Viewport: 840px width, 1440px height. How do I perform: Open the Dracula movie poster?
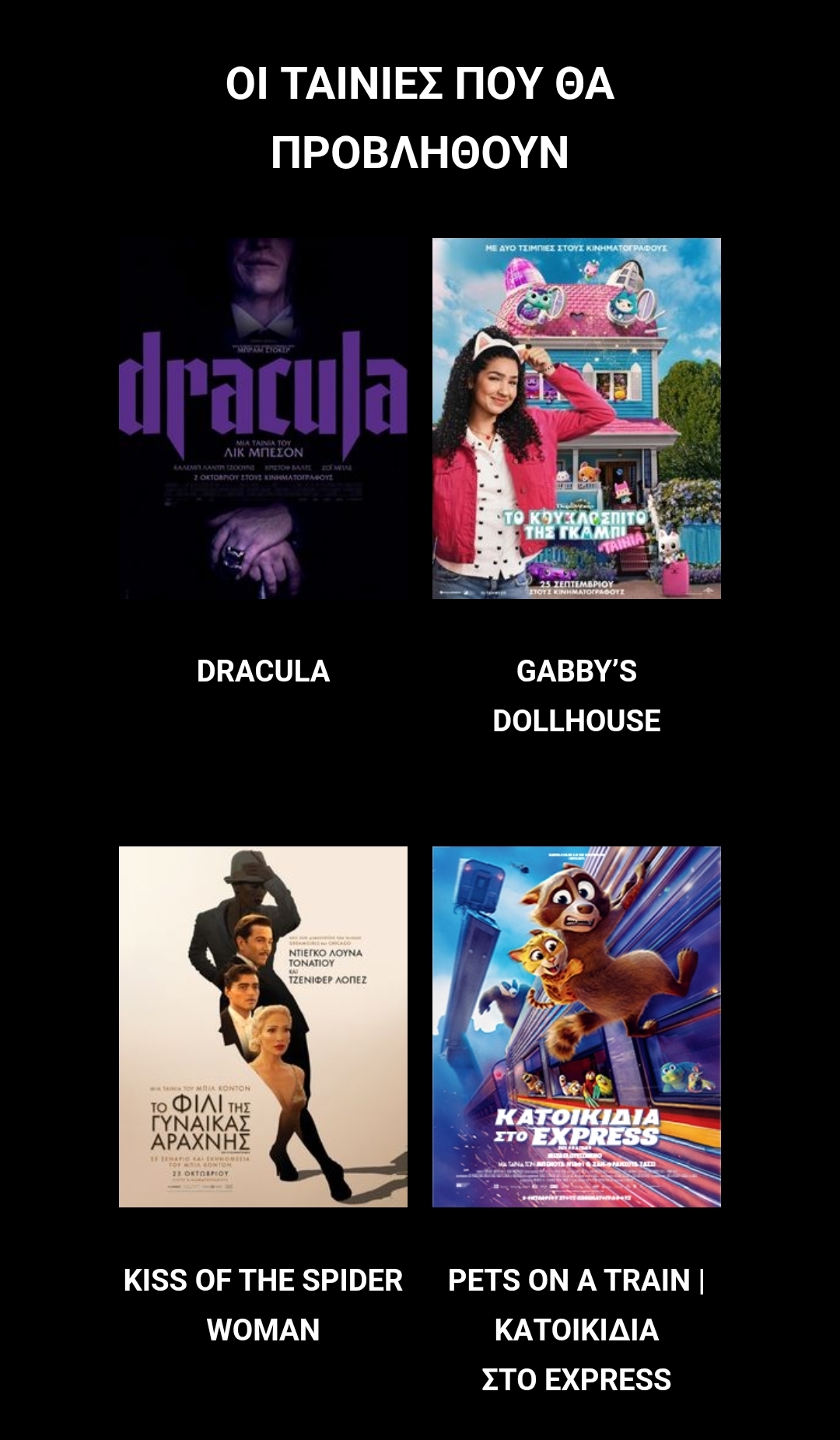(x=263, y=419)
